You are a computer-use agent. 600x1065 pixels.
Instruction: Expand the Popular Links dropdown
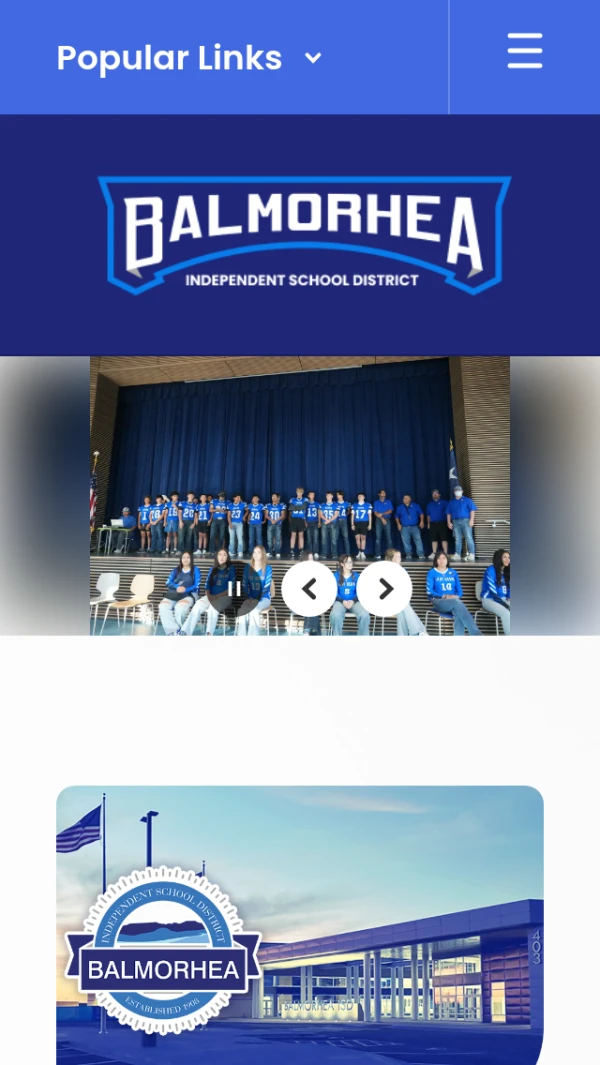pos(190,58)
